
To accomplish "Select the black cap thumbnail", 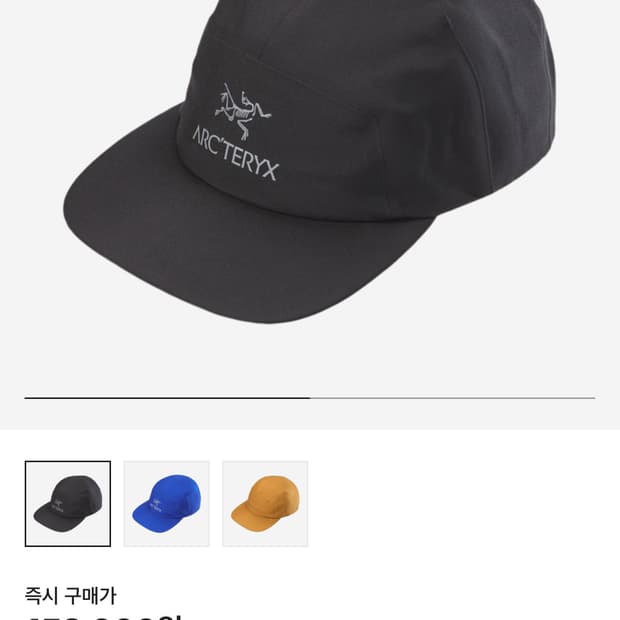I will pyautogui.click(x=68, y=504).
